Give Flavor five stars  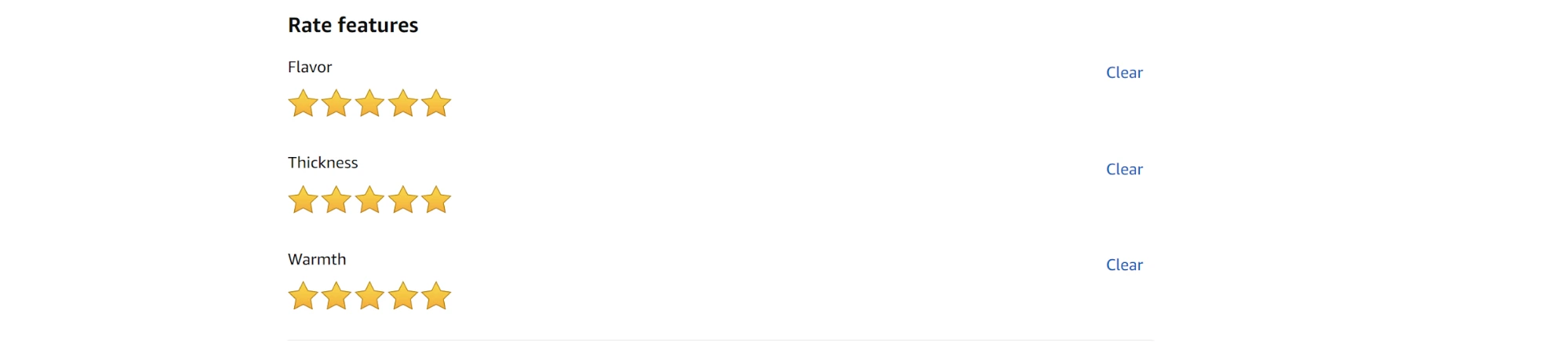436,104
